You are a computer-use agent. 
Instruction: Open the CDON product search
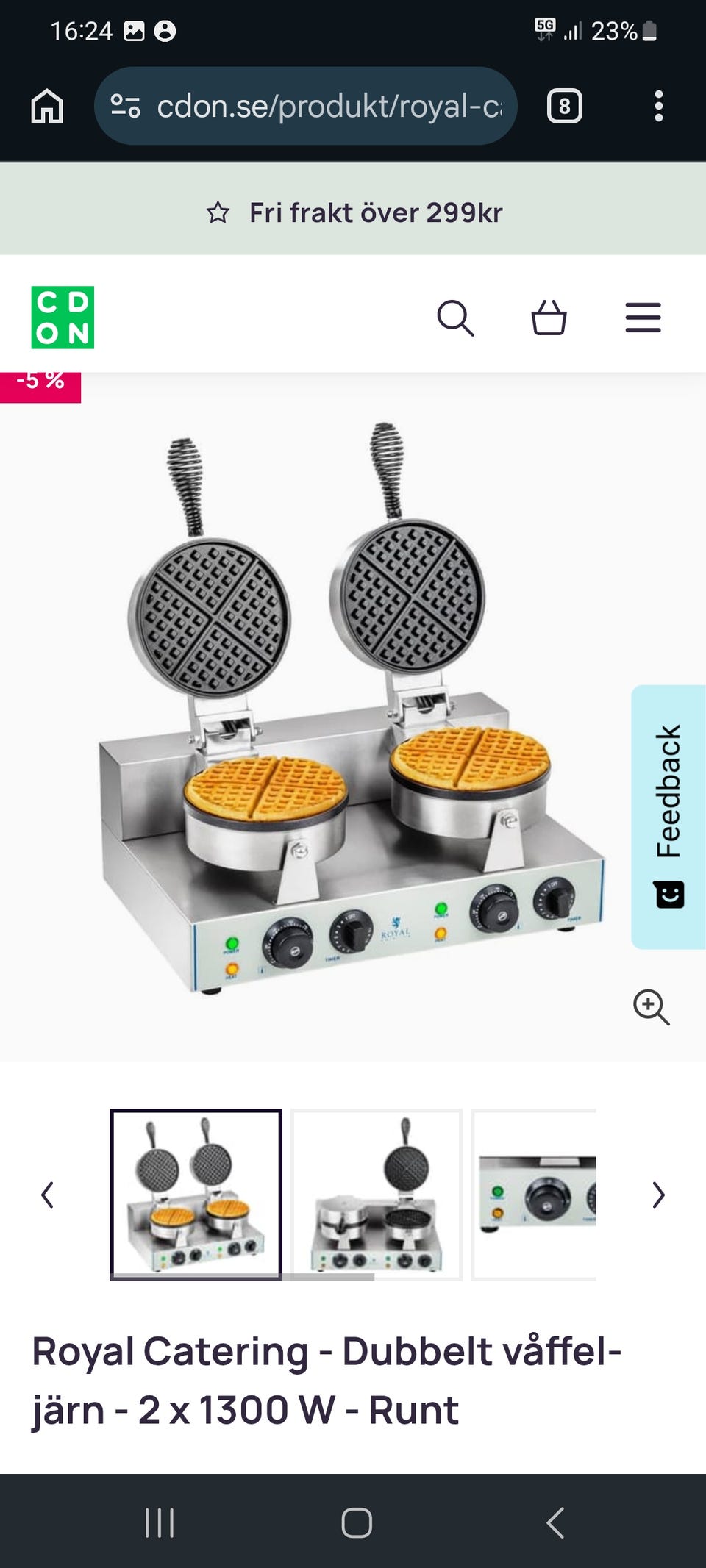click(x=455, y=318)
